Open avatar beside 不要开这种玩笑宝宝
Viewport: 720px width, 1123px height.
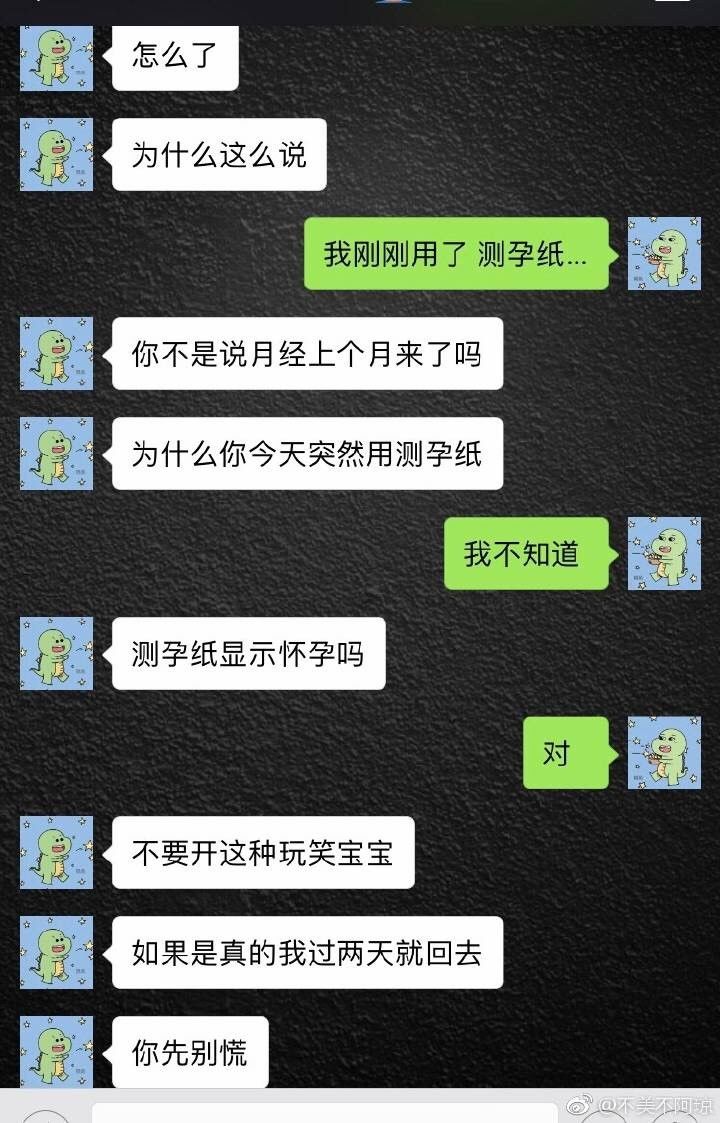(x=57, y=852)
